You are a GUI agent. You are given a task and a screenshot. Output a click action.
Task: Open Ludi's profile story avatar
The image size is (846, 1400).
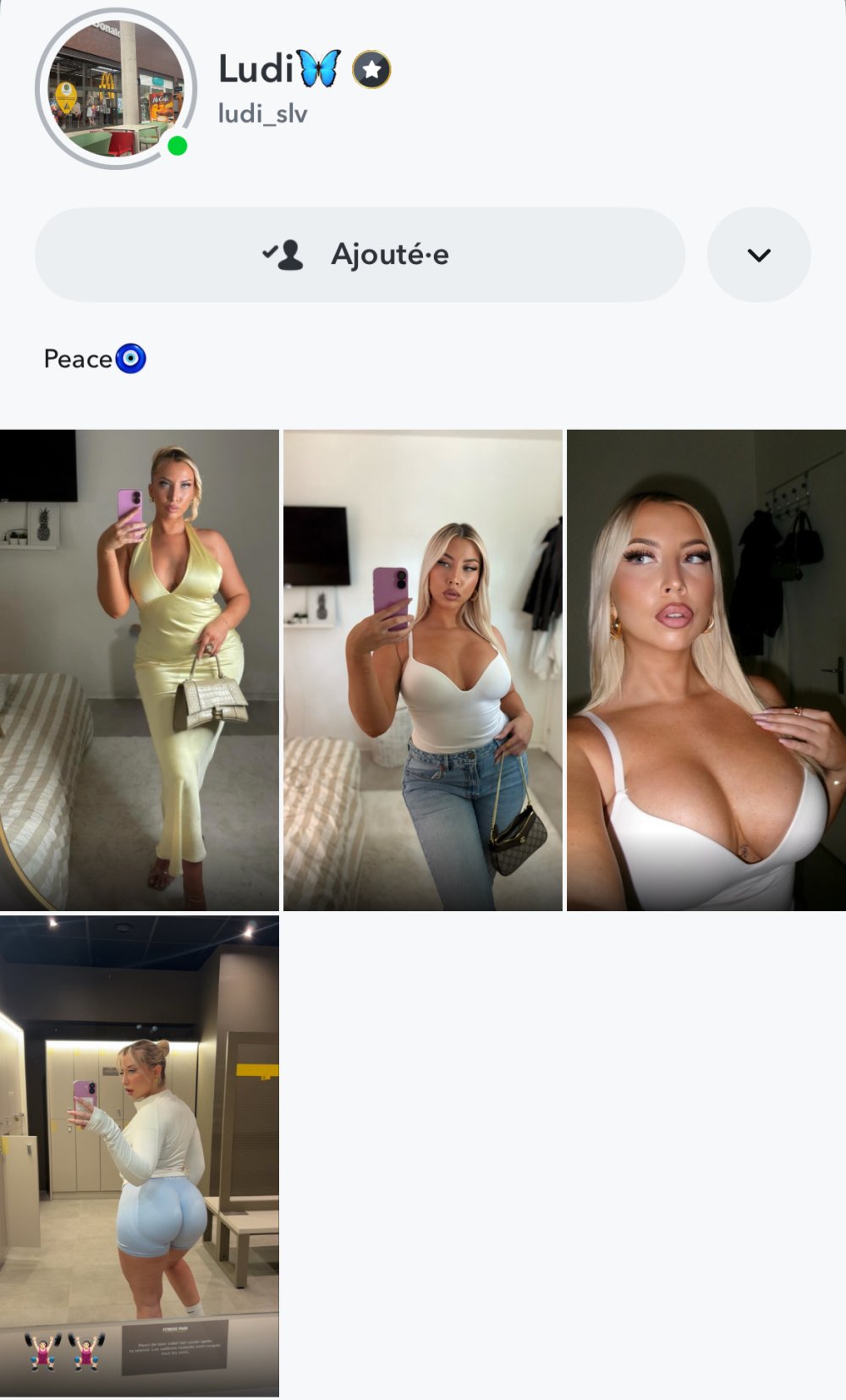coord(116,89)
